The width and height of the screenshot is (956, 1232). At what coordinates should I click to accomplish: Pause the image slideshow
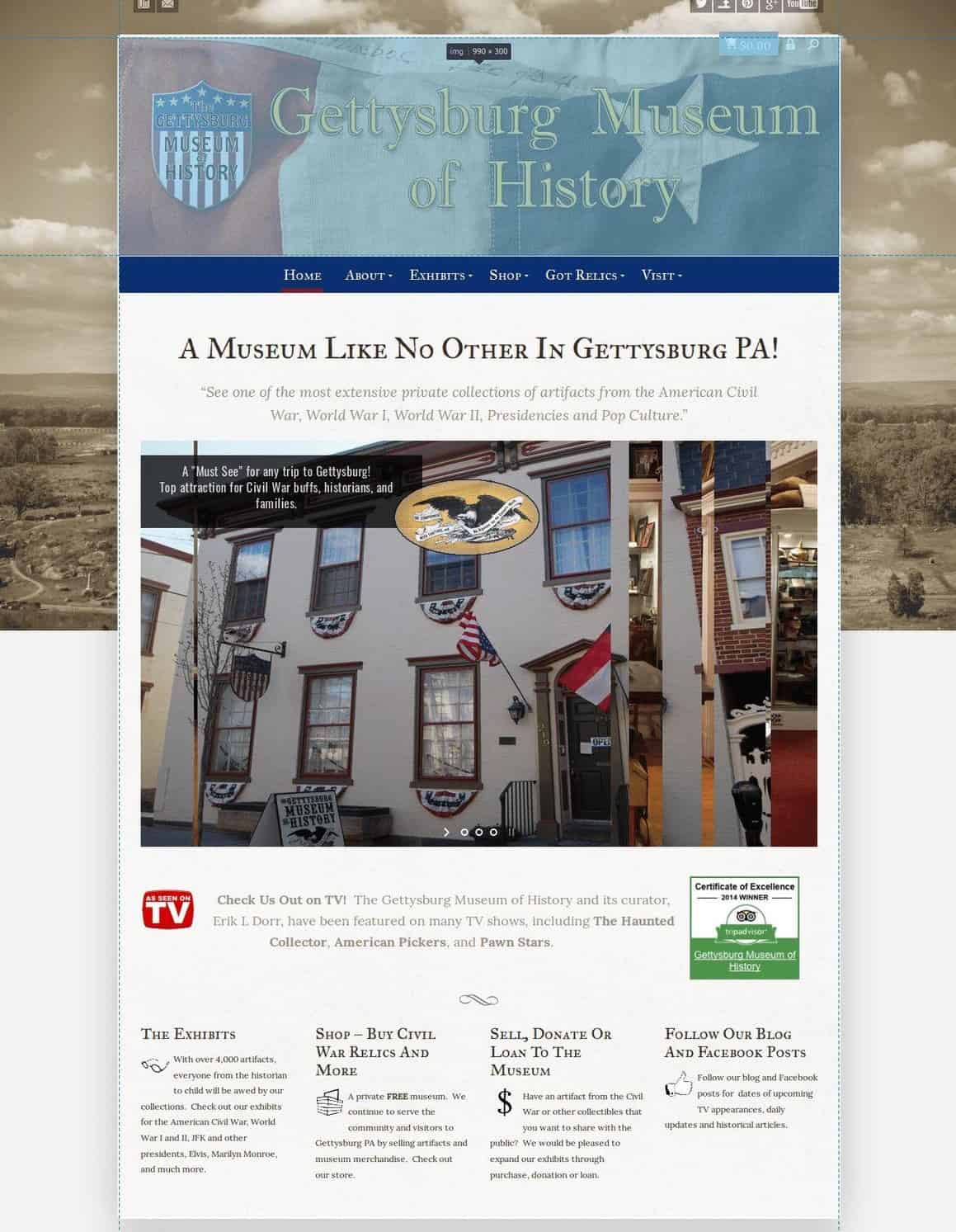pyautogui.click(x=511, y=832)
